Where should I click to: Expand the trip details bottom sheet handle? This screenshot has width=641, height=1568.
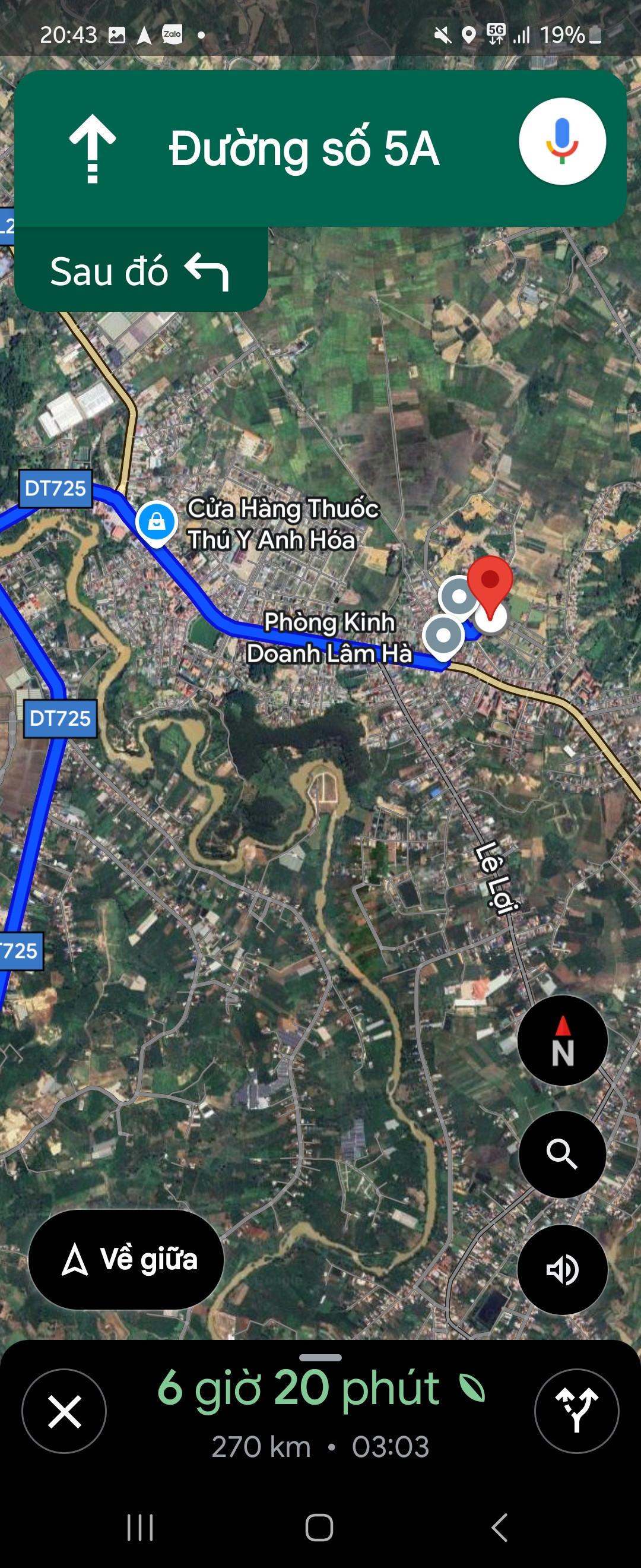320,1357
